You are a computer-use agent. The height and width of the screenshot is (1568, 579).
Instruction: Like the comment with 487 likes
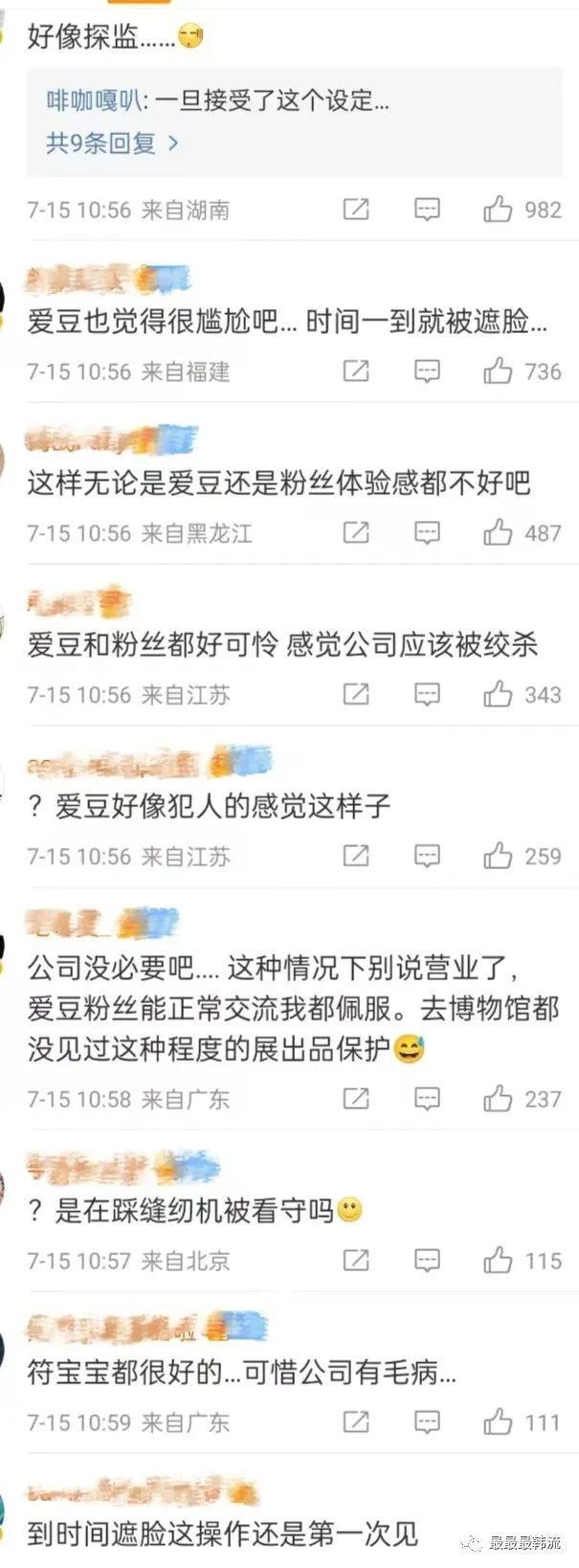(498, 532)
